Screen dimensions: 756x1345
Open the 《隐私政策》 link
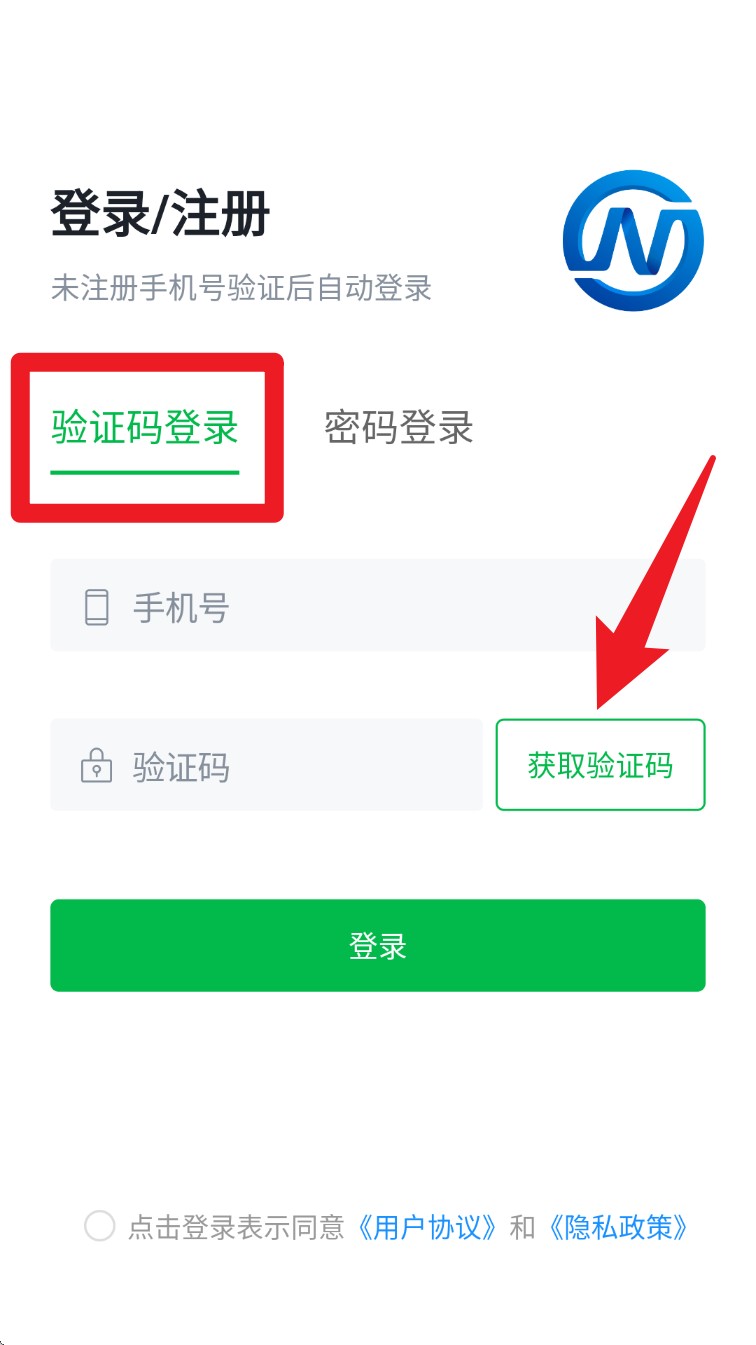(x=618, y=1227)
